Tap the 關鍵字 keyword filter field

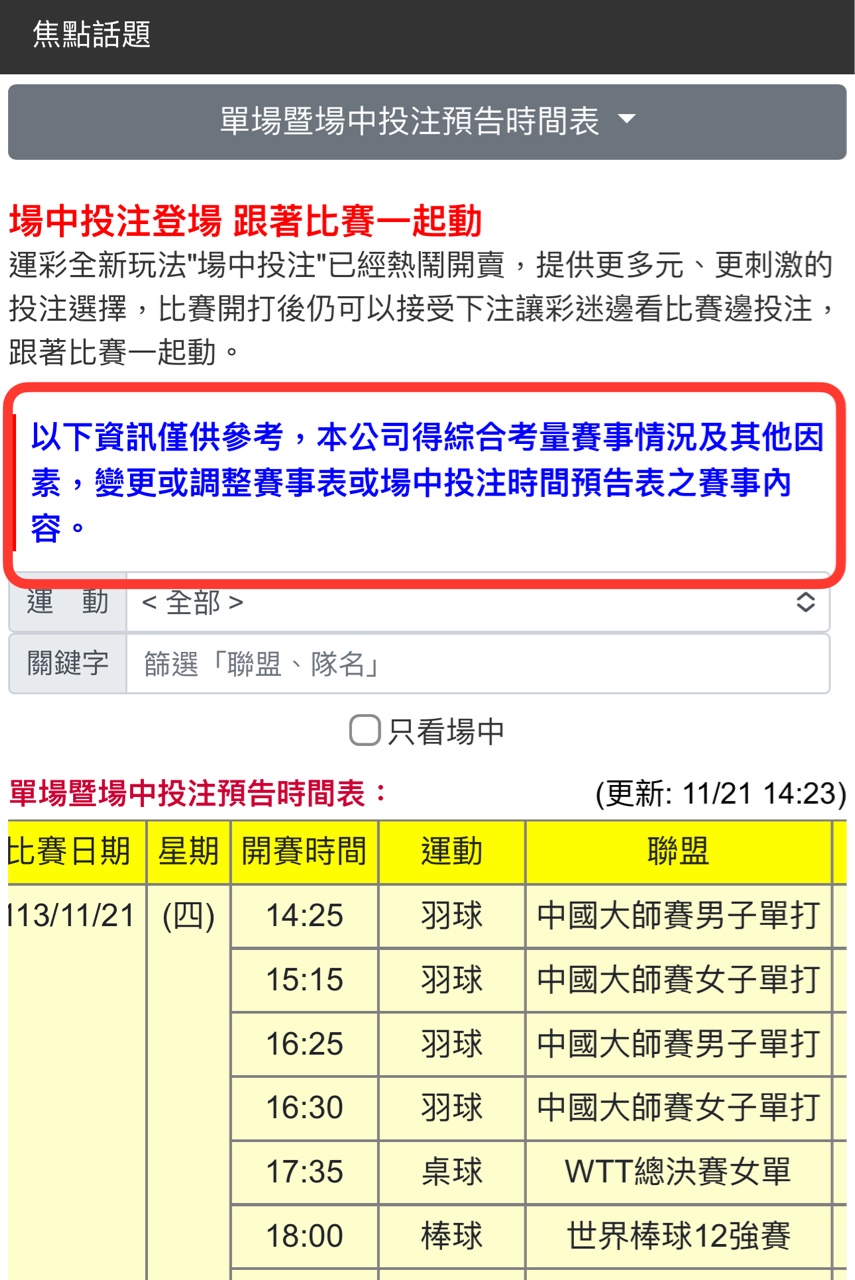477,664
